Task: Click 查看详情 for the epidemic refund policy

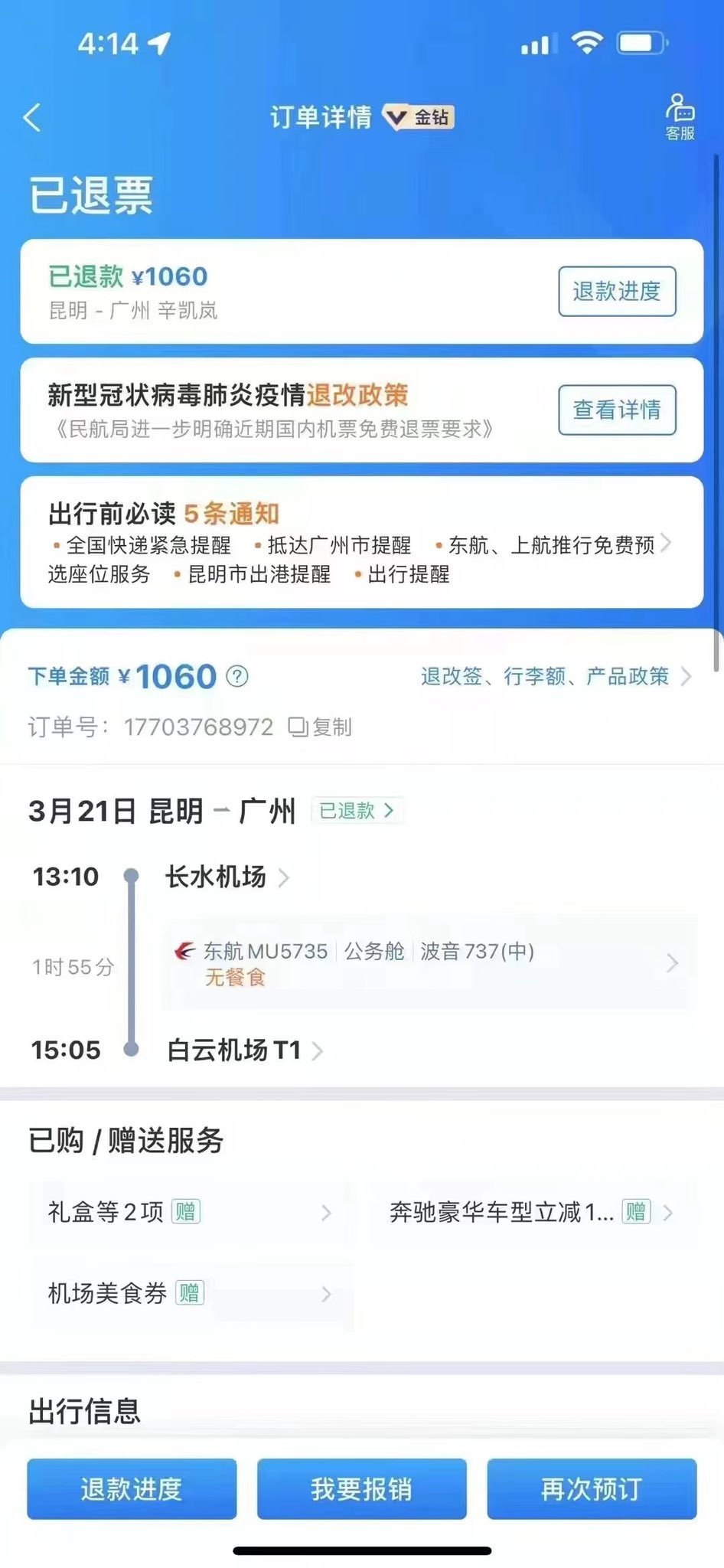Action: pos(617,410)
